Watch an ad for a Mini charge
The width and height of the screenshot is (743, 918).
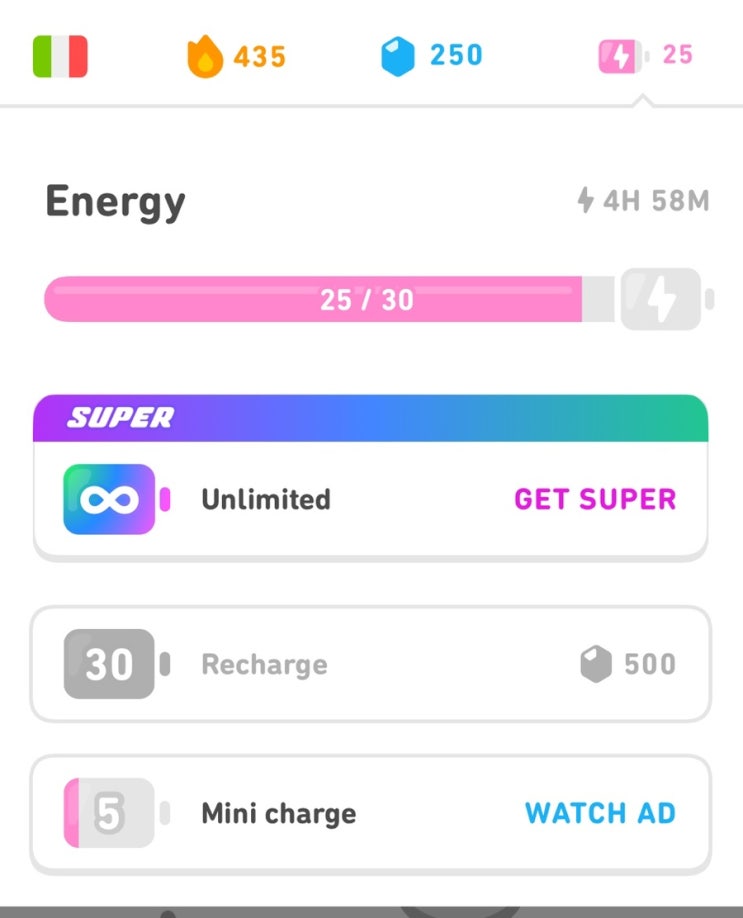point(599,814)
